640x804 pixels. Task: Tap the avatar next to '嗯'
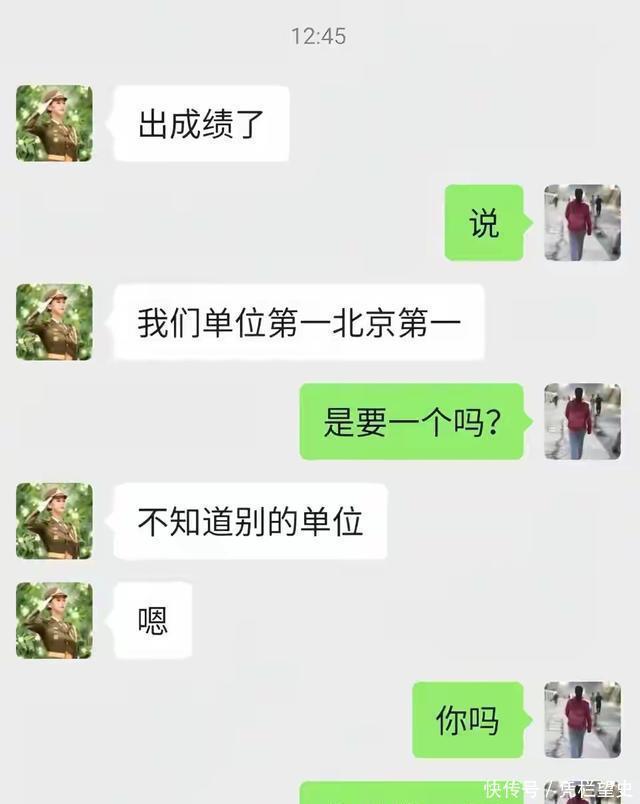[54, 620]
